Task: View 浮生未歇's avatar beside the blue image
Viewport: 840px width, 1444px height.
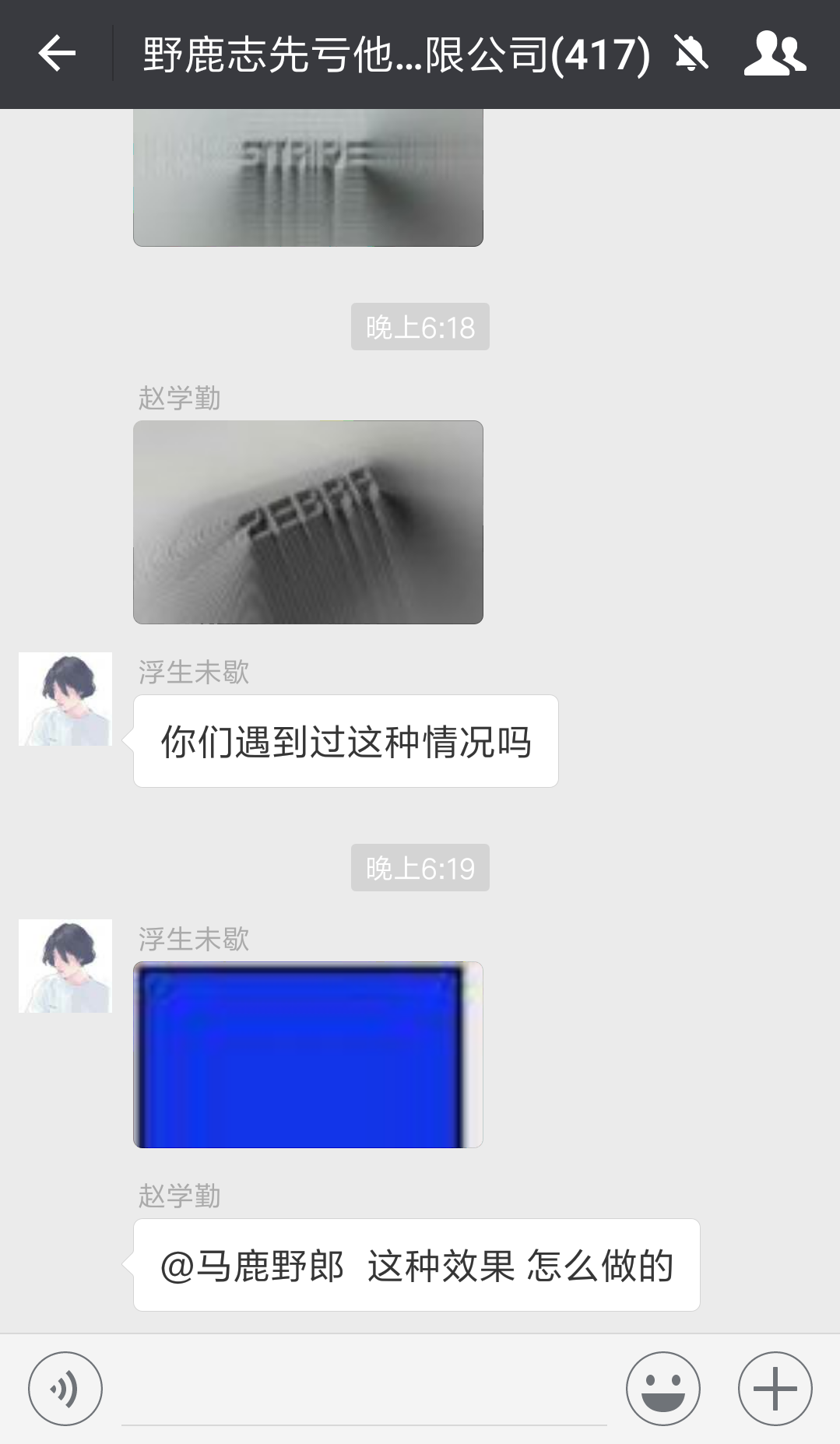Action: tap(65, 966)
